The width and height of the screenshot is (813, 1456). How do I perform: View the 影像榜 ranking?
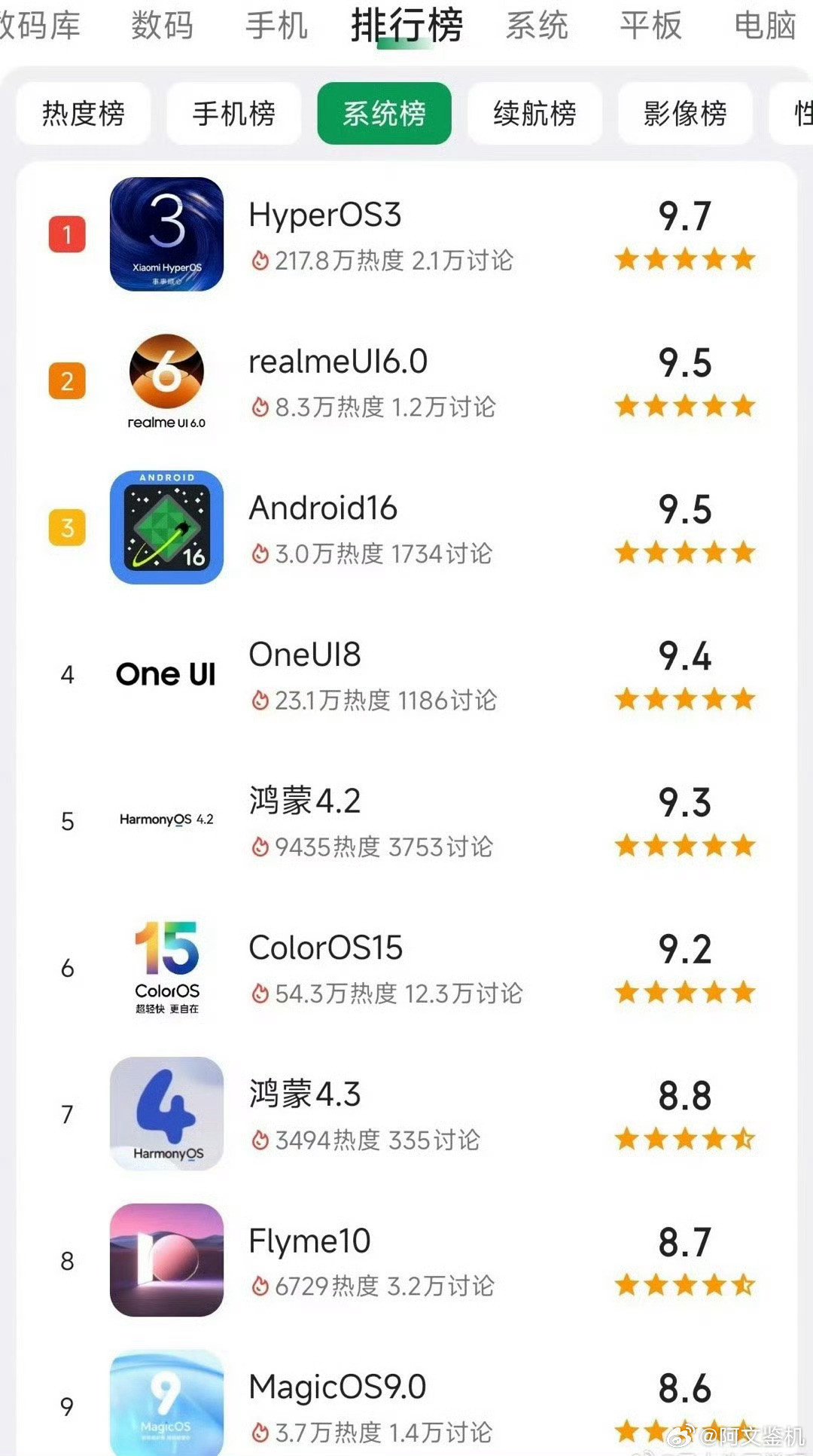685,114
